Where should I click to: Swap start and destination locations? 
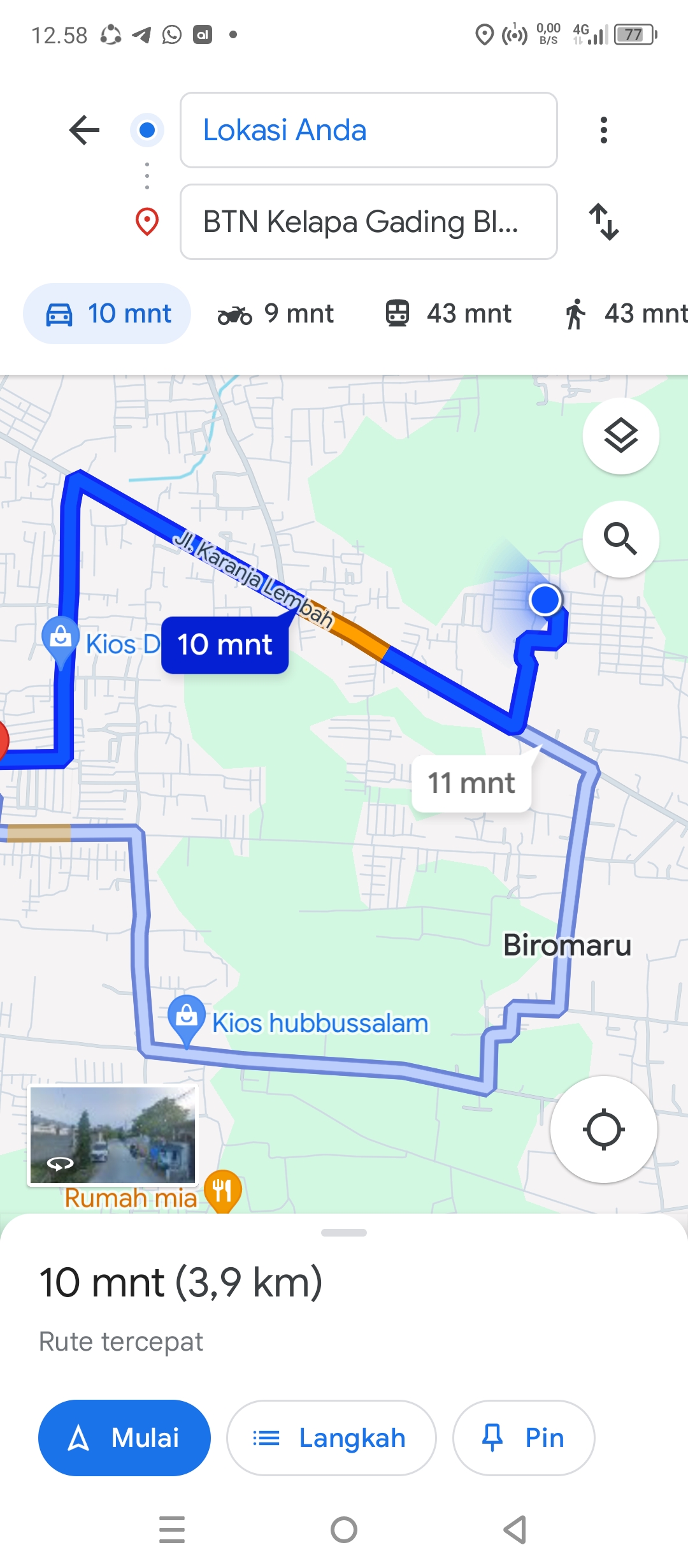(604, 222)
